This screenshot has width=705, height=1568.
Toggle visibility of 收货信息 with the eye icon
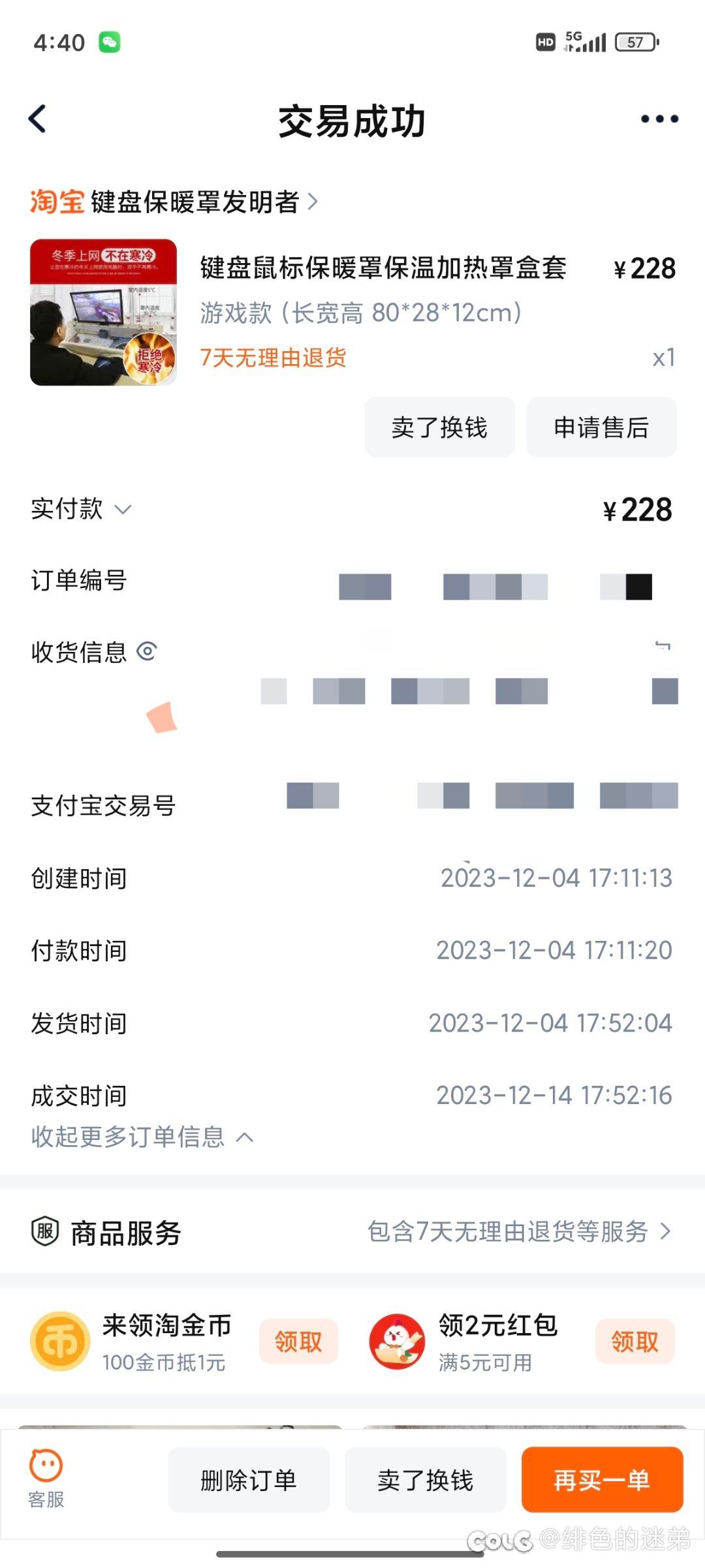(x=147, y=651)
